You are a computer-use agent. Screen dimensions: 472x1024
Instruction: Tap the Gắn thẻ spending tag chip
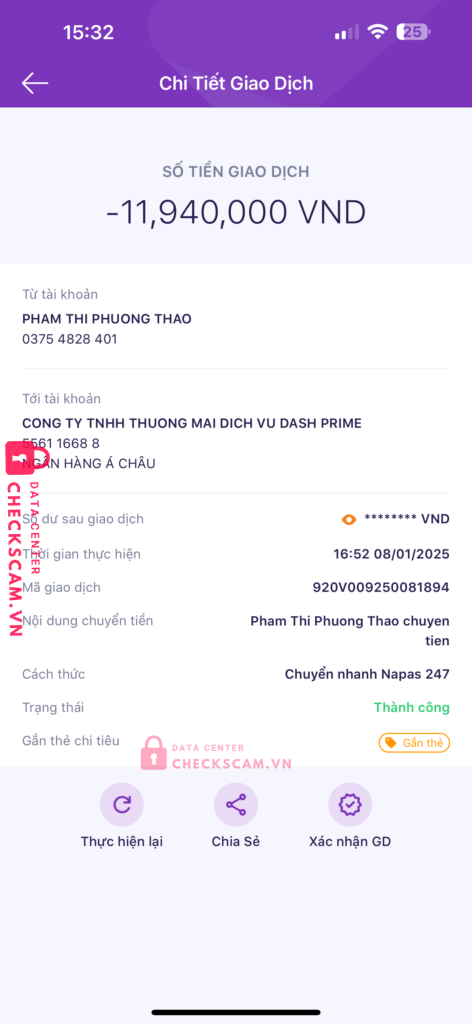coord(414,743)
